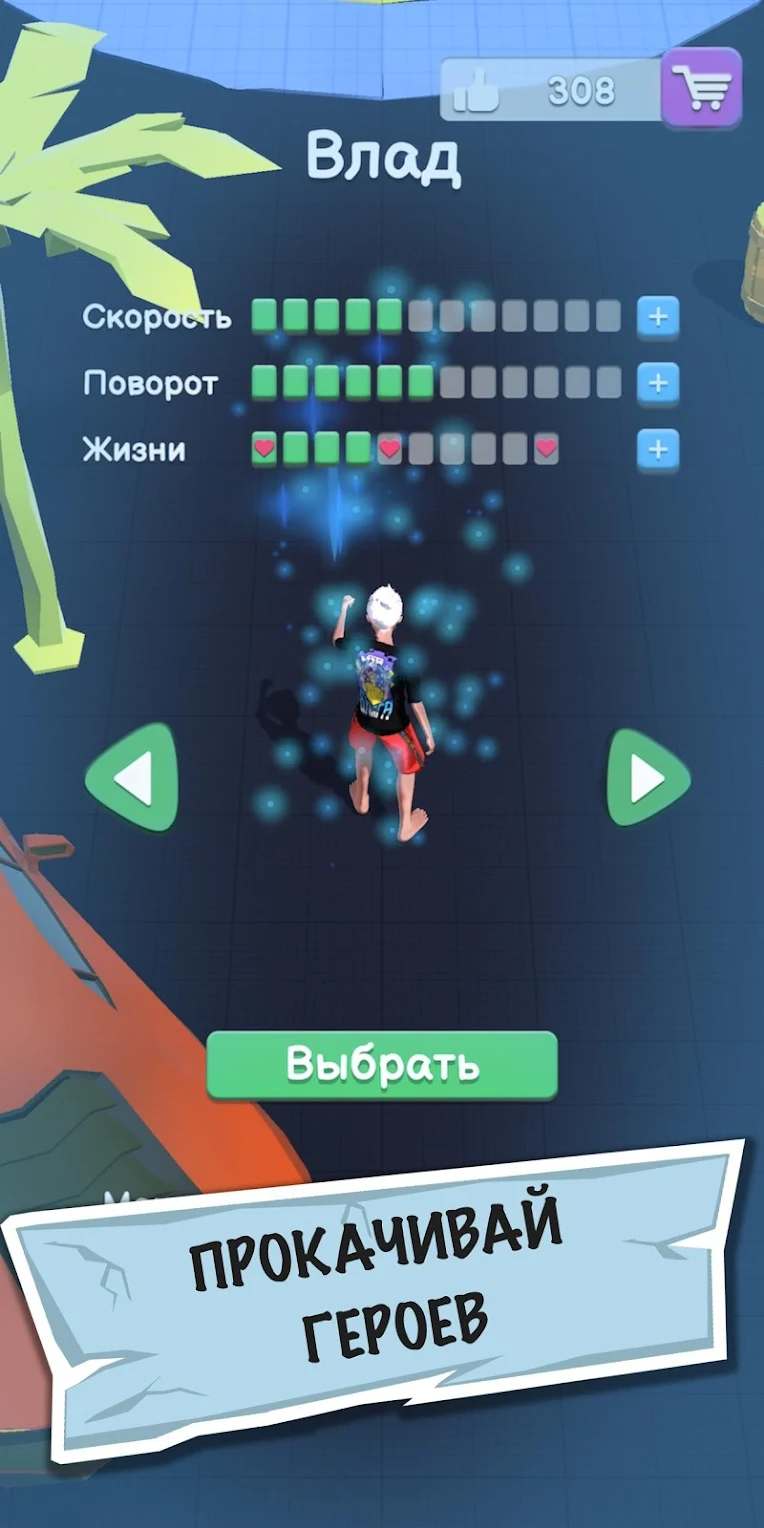This screenshot has width=764, height=1528.
Task: Upgrade Поворот with its plus button
Action: click(x=657, y=383)
